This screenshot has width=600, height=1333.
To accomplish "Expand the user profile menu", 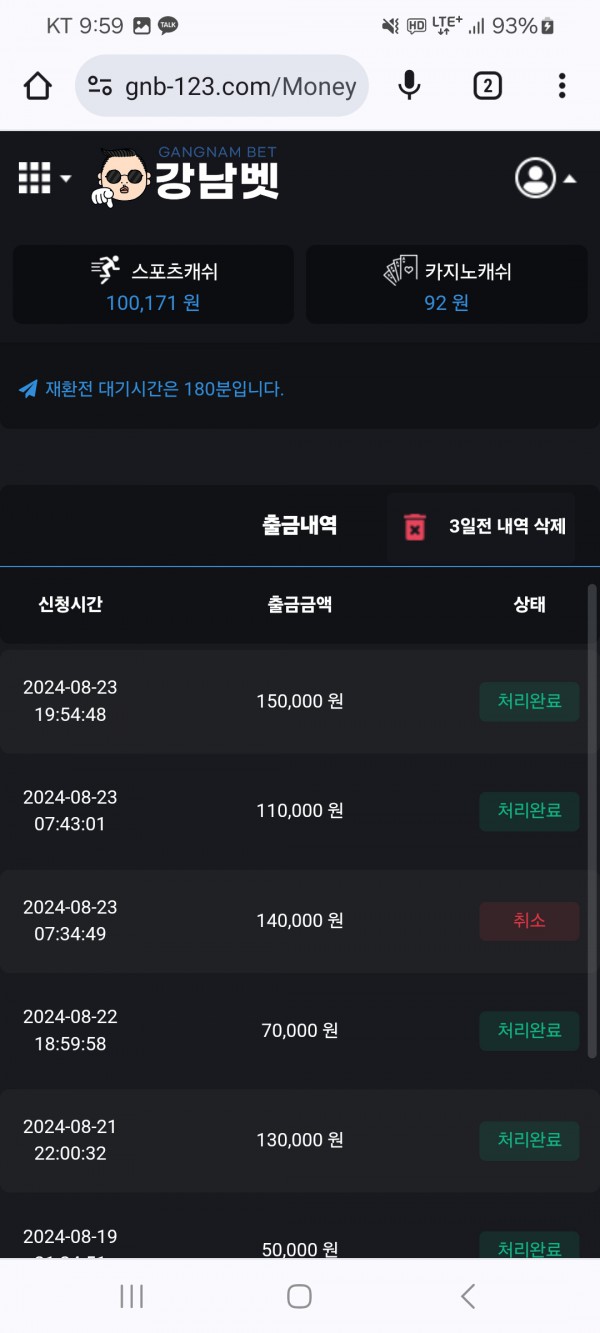I will tap(545, 179).
